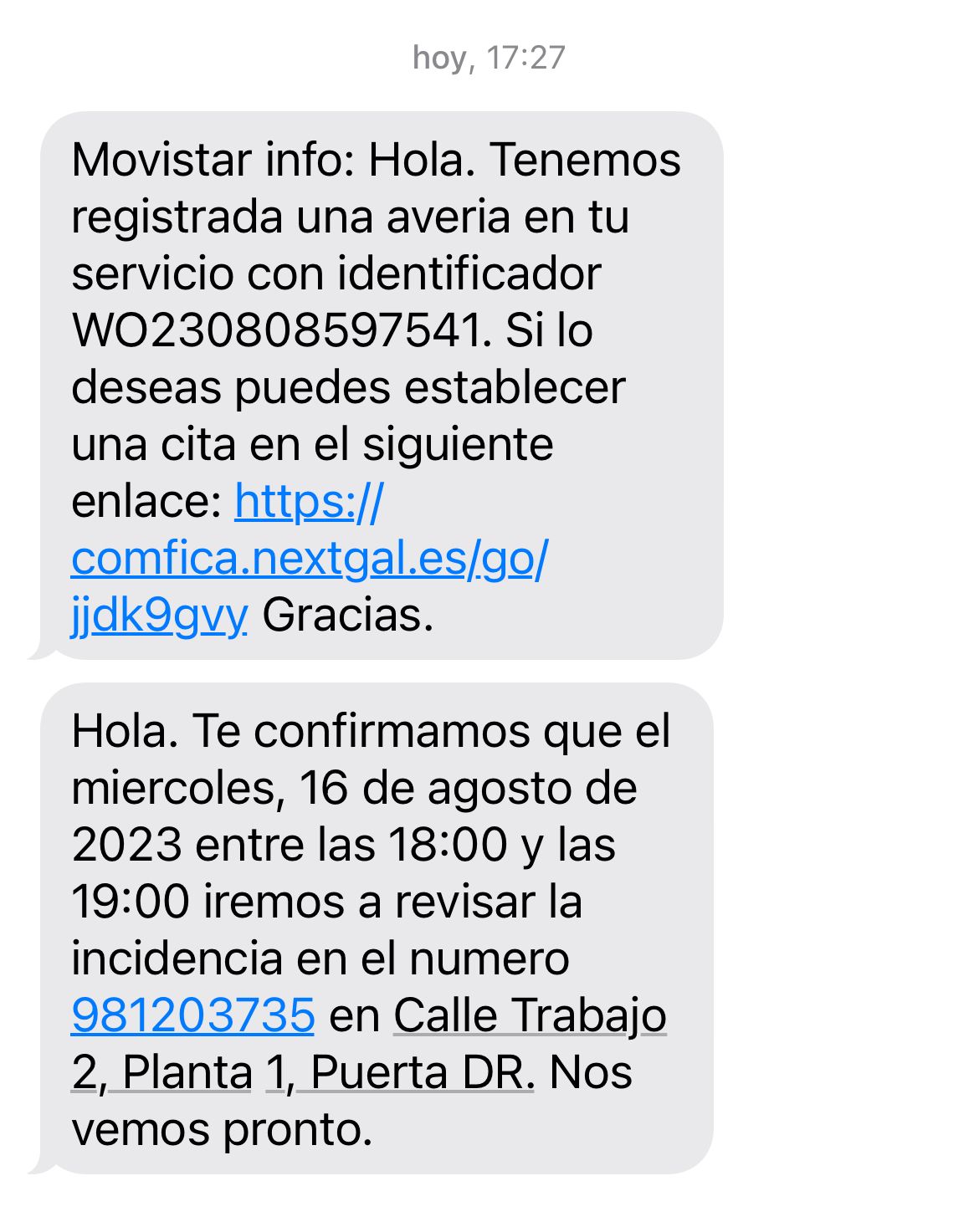Open the Calle Trabajo 2 address link
This screenshot has width=979, height=1232.
pyautogui.click(x=529, y=1017)
